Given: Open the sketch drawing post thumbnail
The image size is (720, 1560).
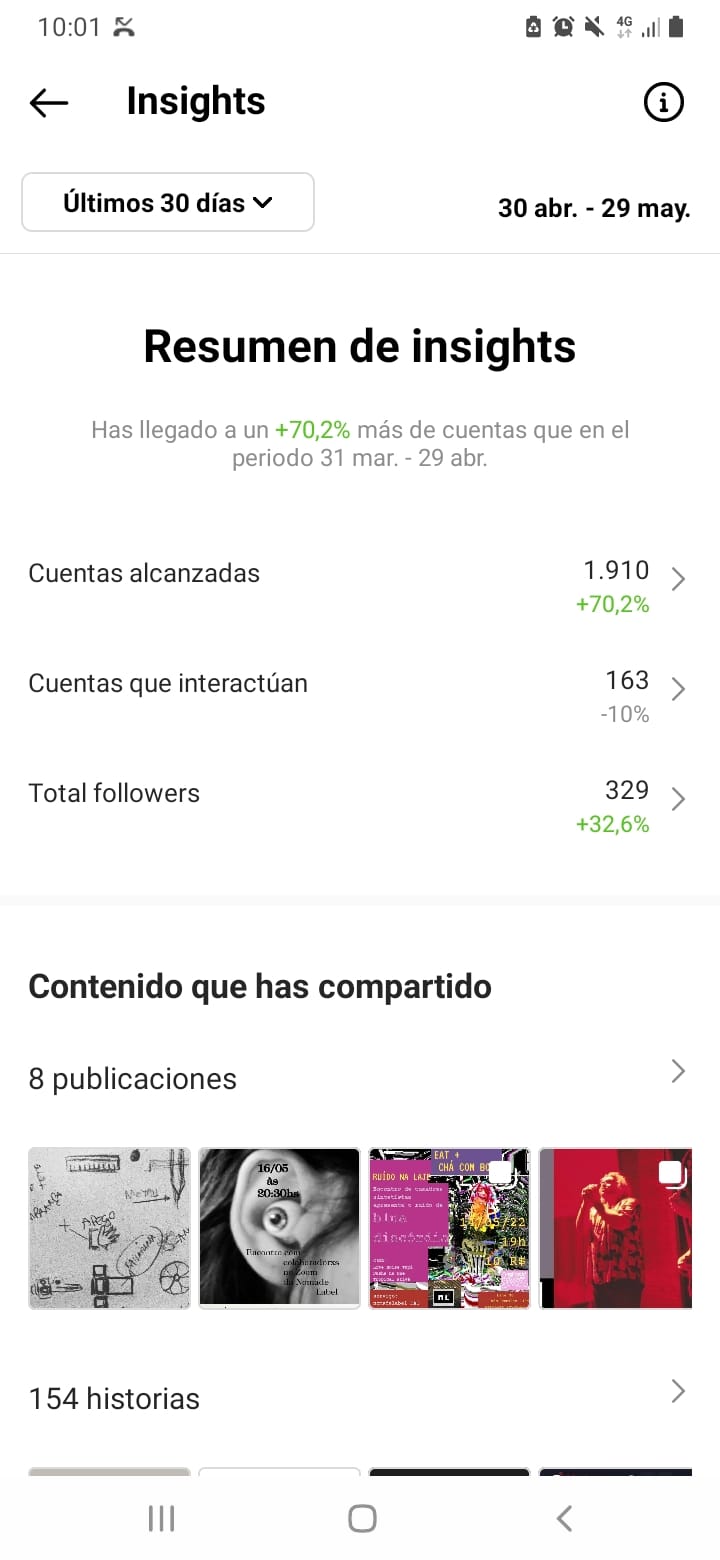Looking at the screenshot, I should tap(109, 1228).
